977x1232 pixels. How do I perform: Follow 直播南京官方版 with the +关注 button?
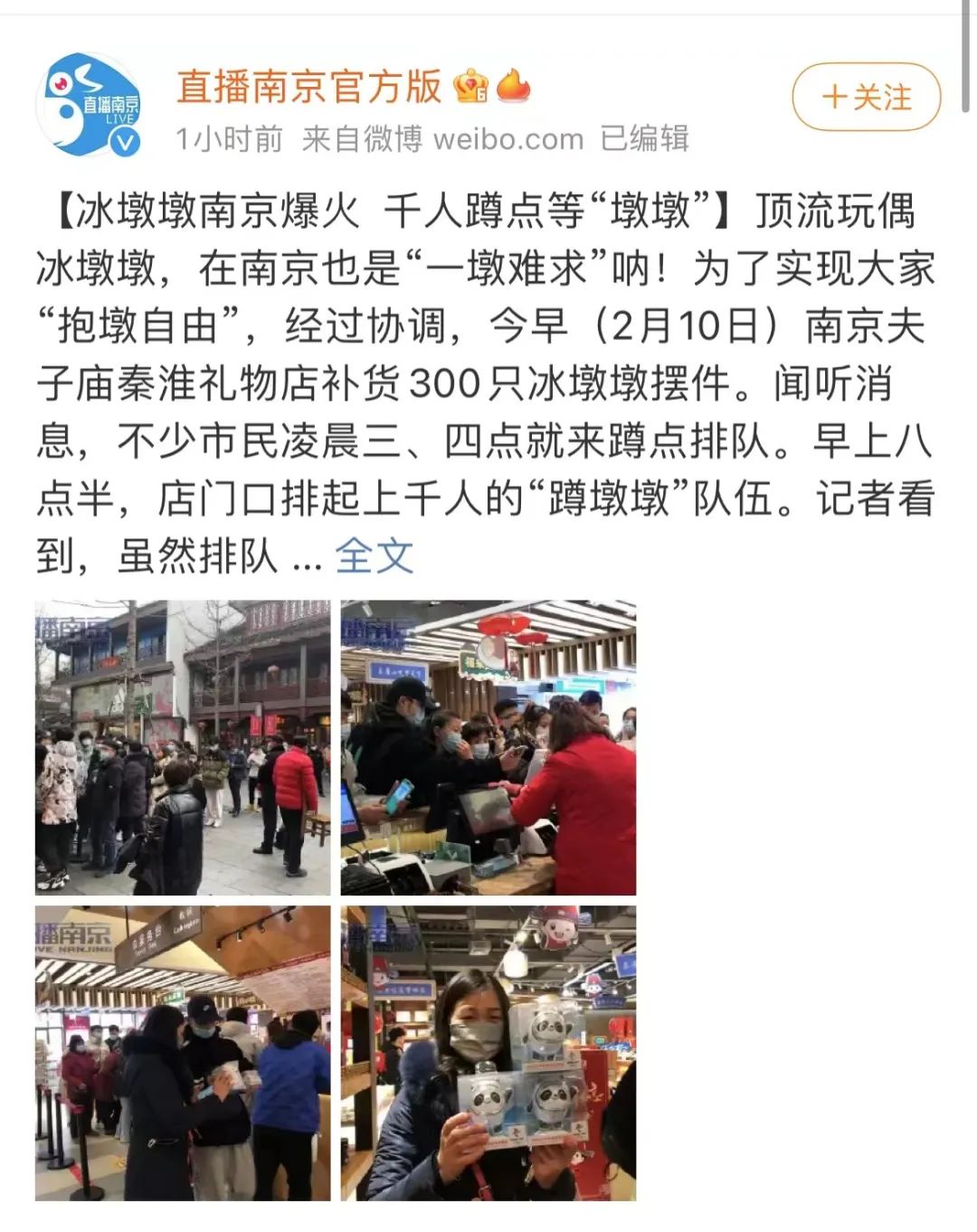coord(866,97)
